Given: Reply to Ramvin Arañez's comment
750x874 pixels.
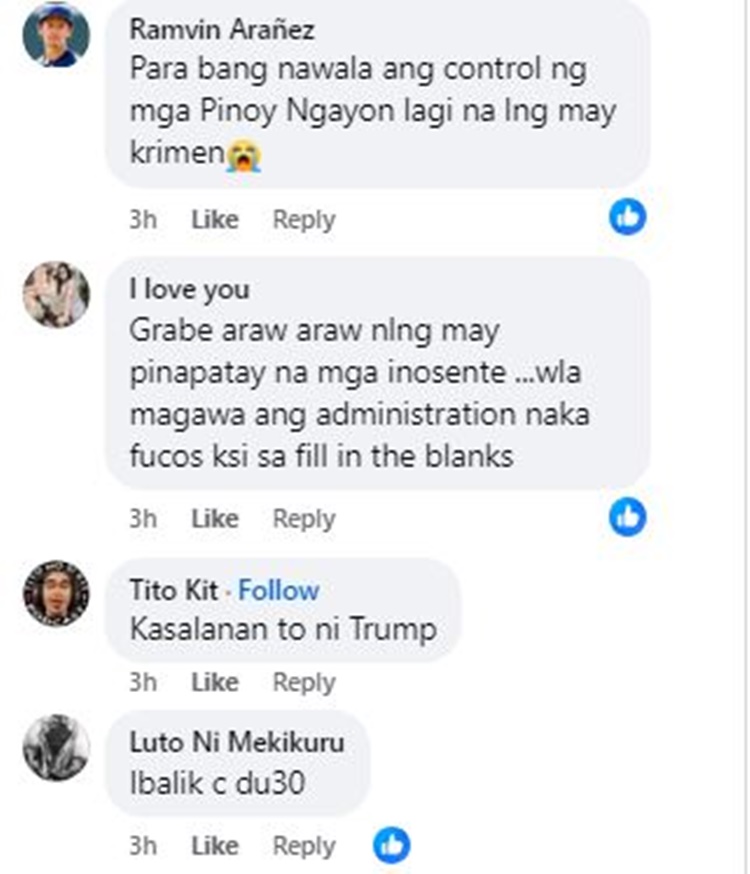Looking at the screenshot, I should click(x=303, y=220).
